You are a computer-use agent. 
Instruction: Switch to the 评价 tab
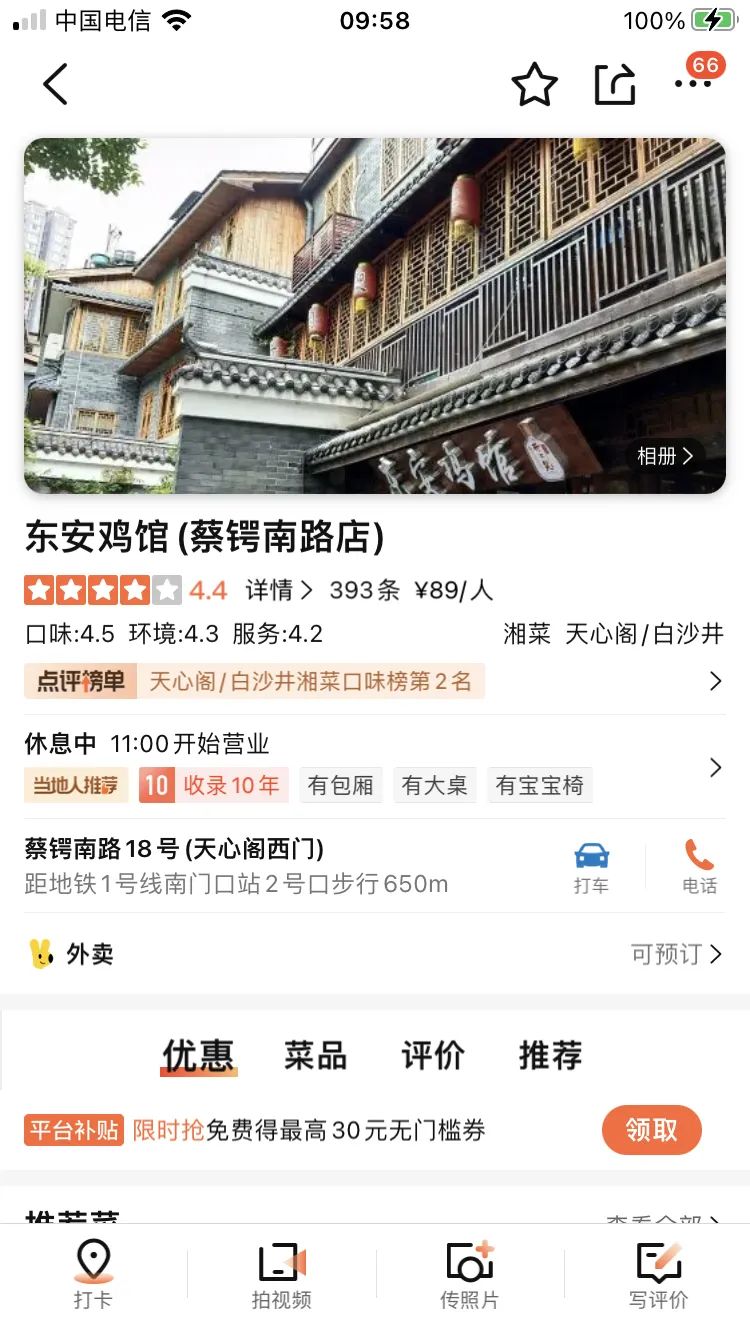tap(433, 1055)
